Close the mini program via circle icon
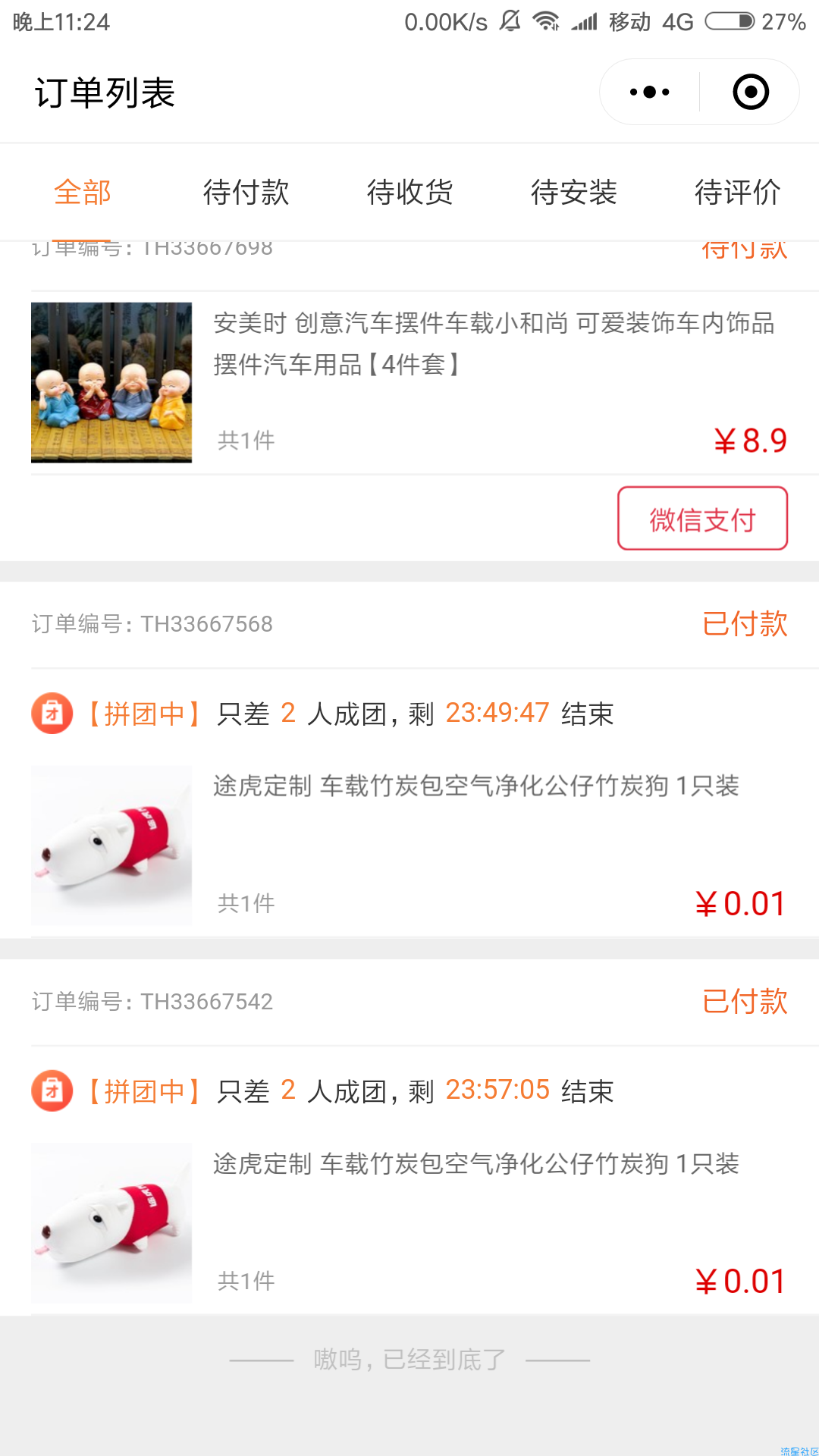Image resolution: width=819 pixels, height=1456 pixels. click(750, 92)
